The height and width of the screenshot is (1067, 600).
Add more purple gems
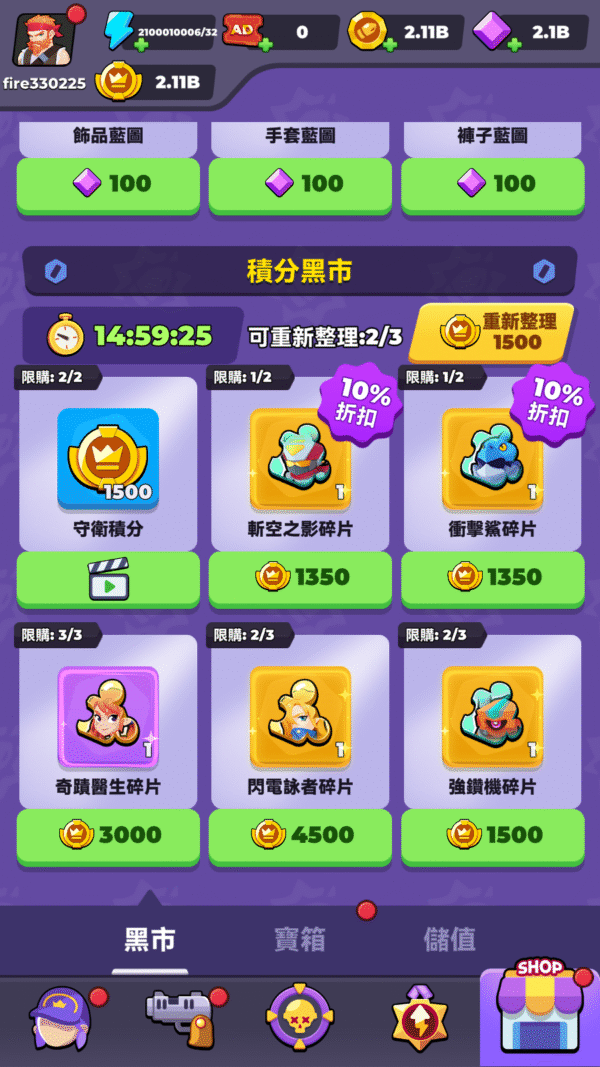coord(516,44)
